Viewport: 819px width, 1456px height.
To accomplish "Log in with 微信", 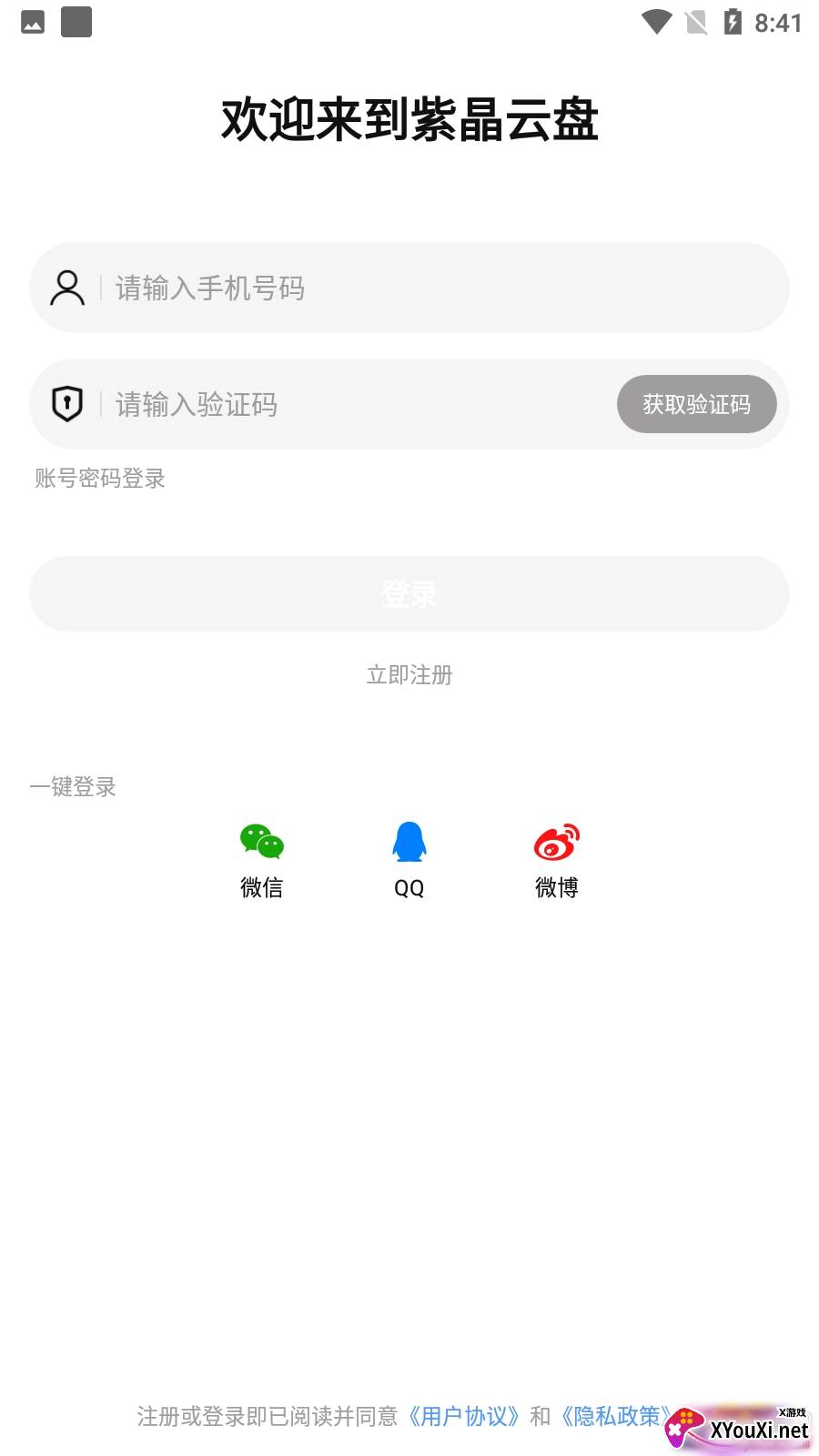I will point(262,860).
